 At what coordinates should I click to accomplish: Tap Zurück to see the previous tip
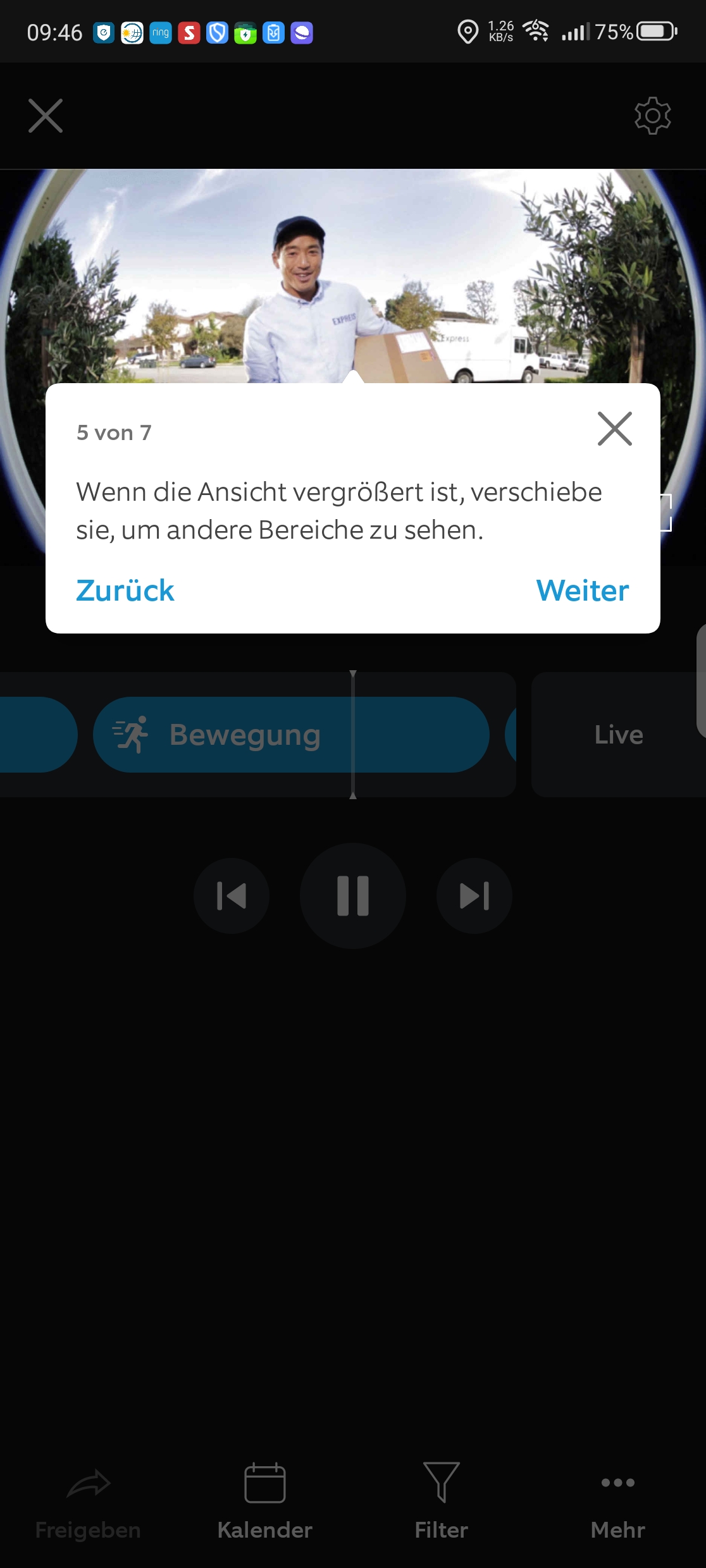[x=125, y=591]
